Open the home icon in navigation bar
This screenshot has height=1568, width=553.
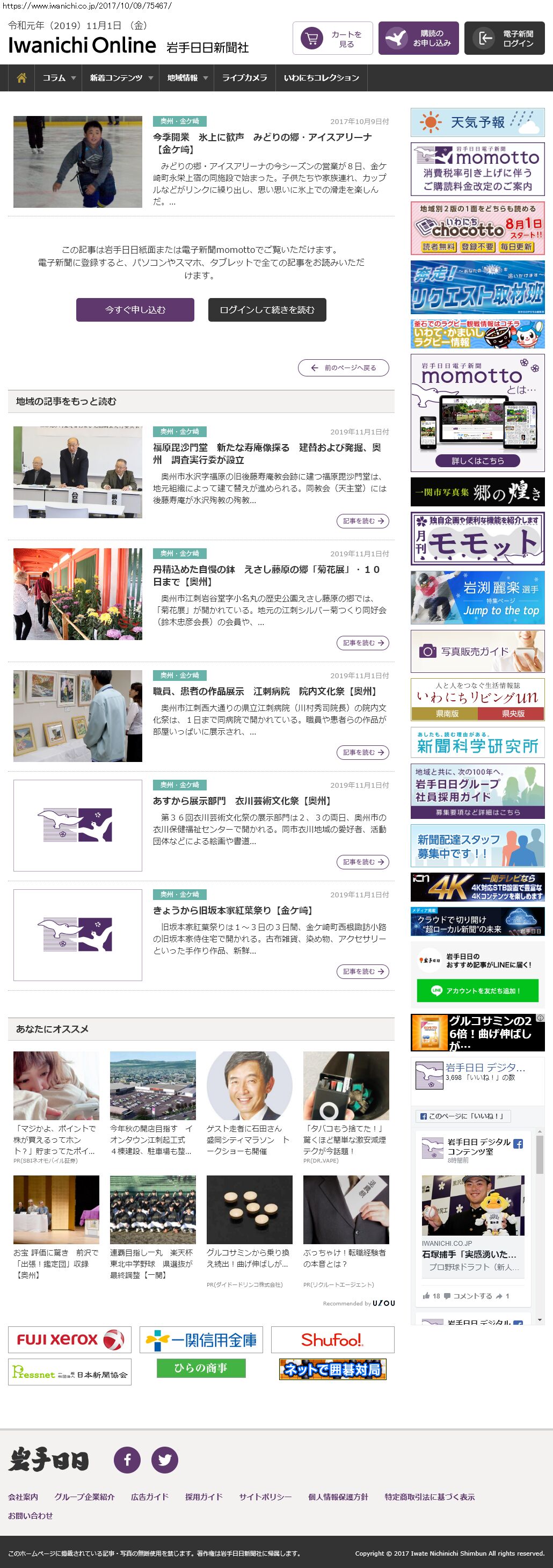click(x=21, y=78)
